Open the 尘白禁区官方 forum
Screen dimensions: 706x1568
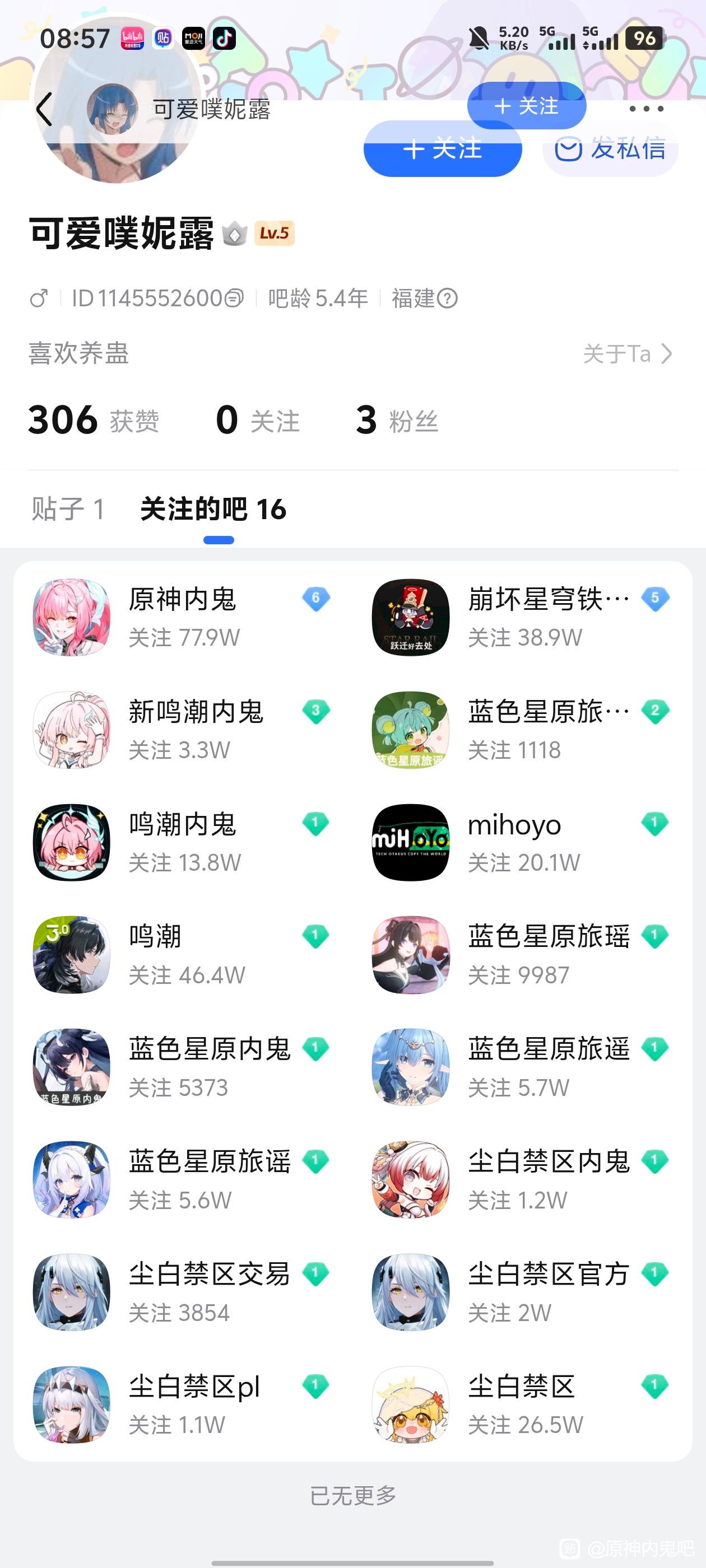coord(548,1292)
